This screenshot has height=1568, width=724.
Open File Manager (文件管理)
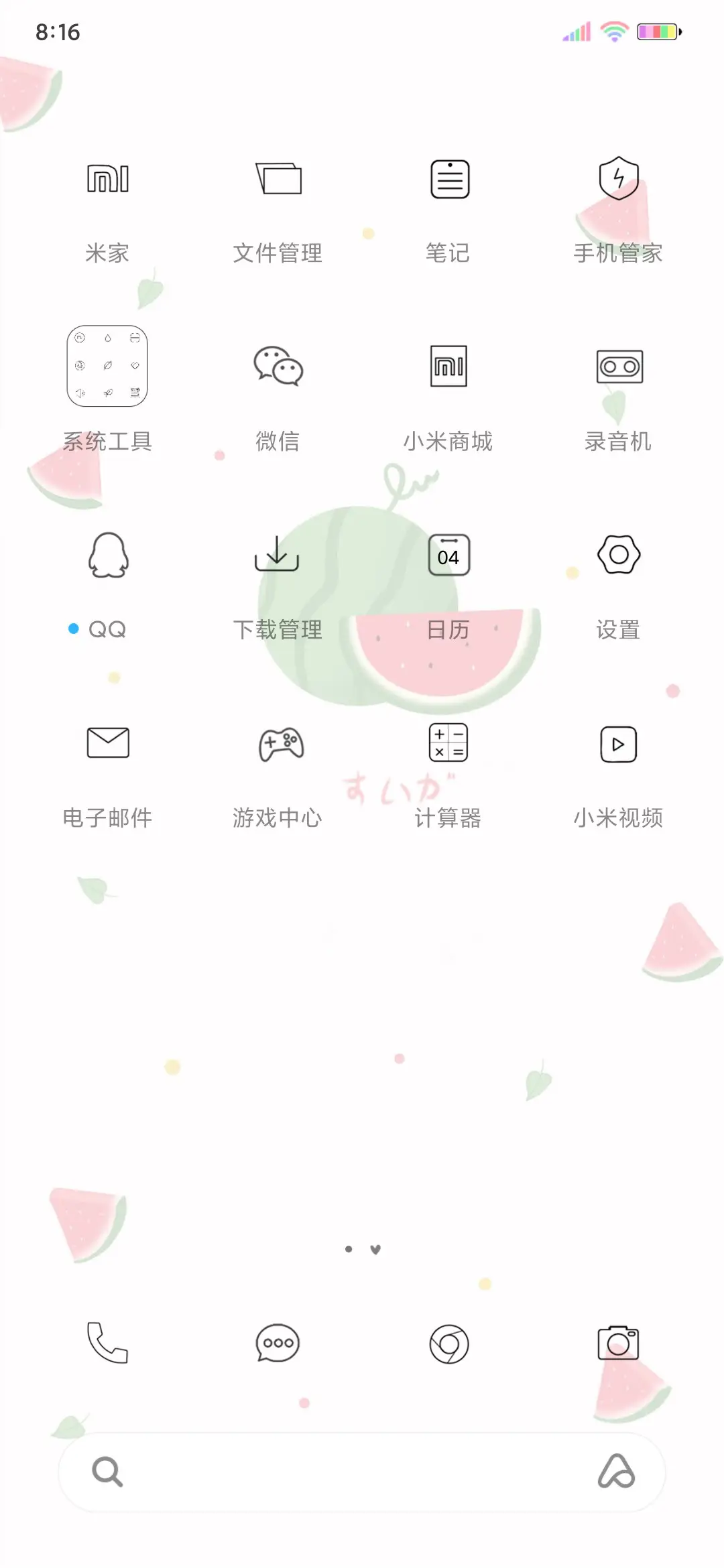pos(278,178)
